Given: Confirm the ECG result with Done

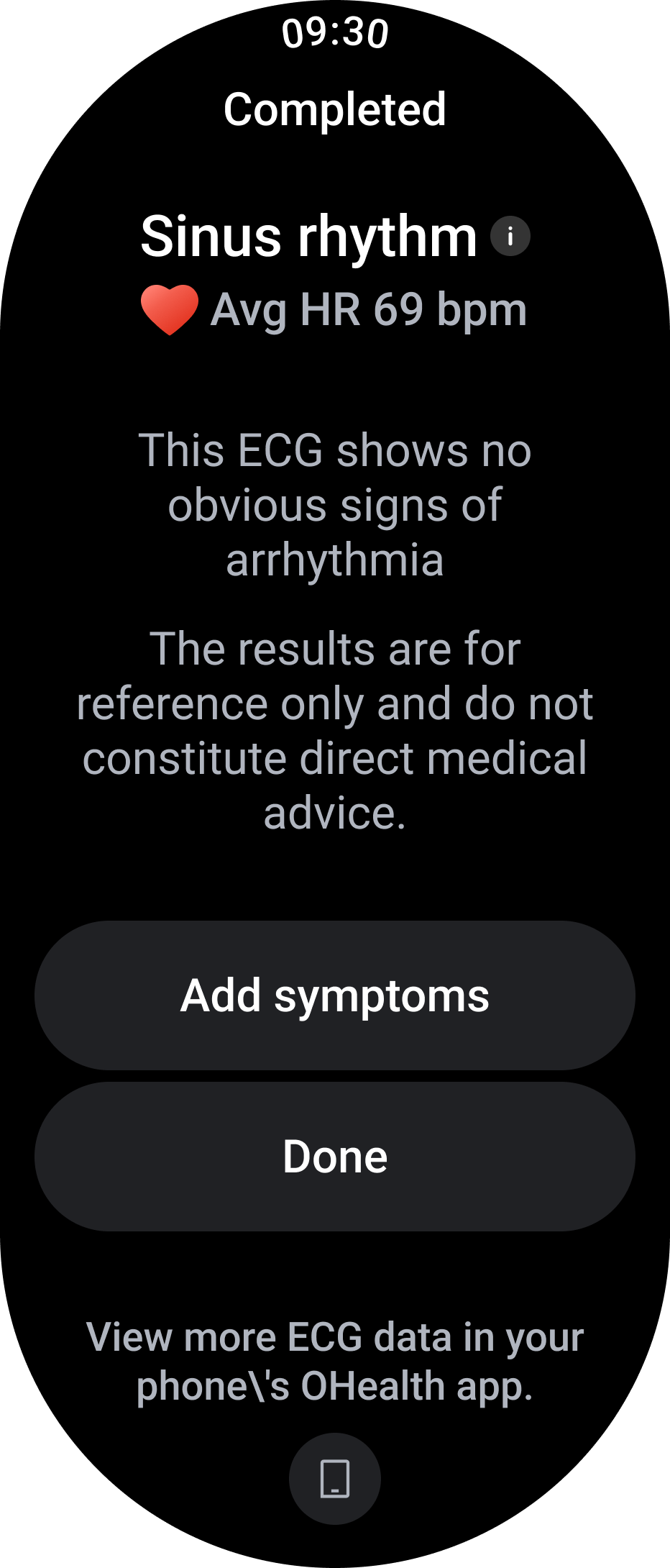Looking at the screenshot, I should [x=335, y=1157].
